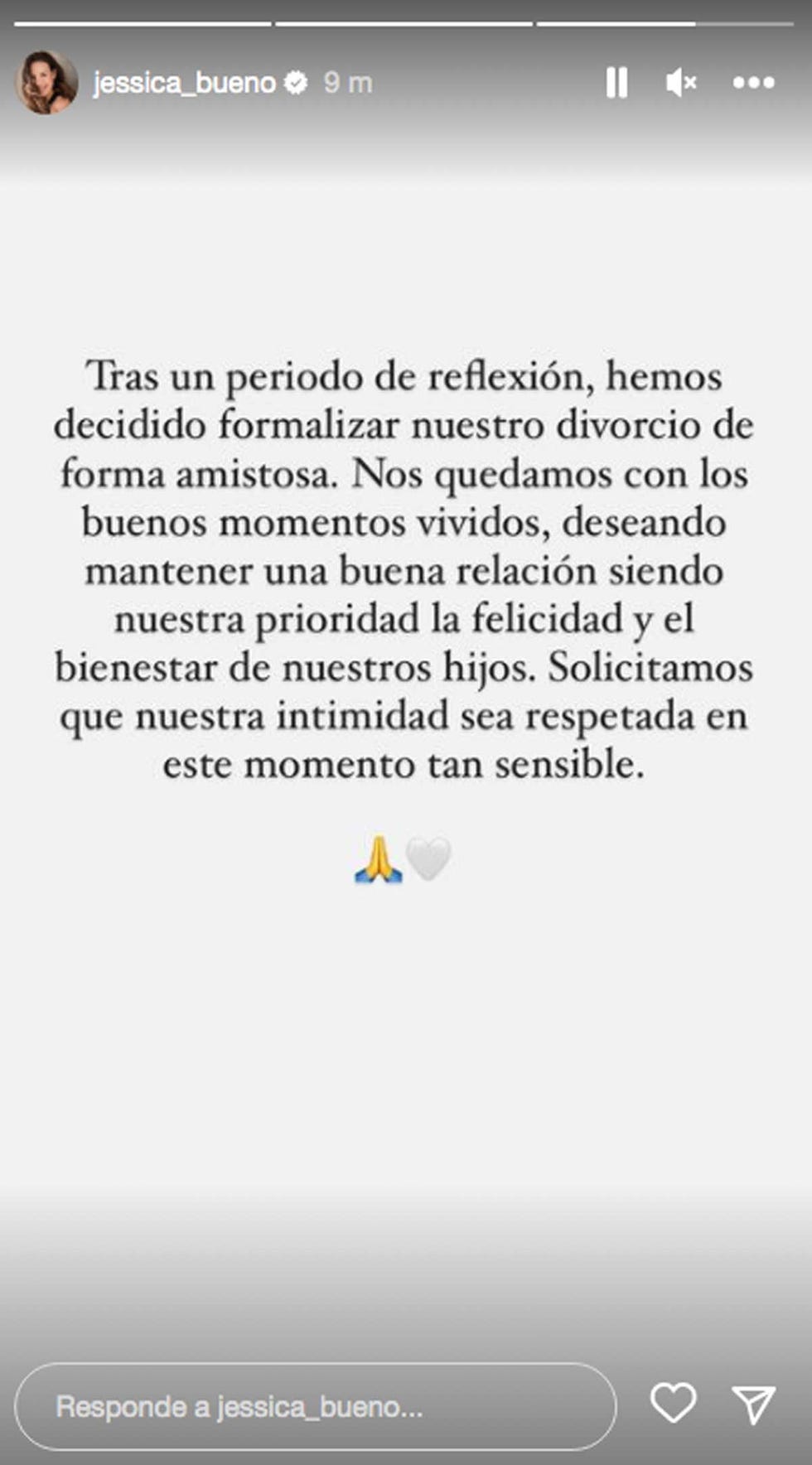Open the three-dot more options menu

(x=753, y=83)
